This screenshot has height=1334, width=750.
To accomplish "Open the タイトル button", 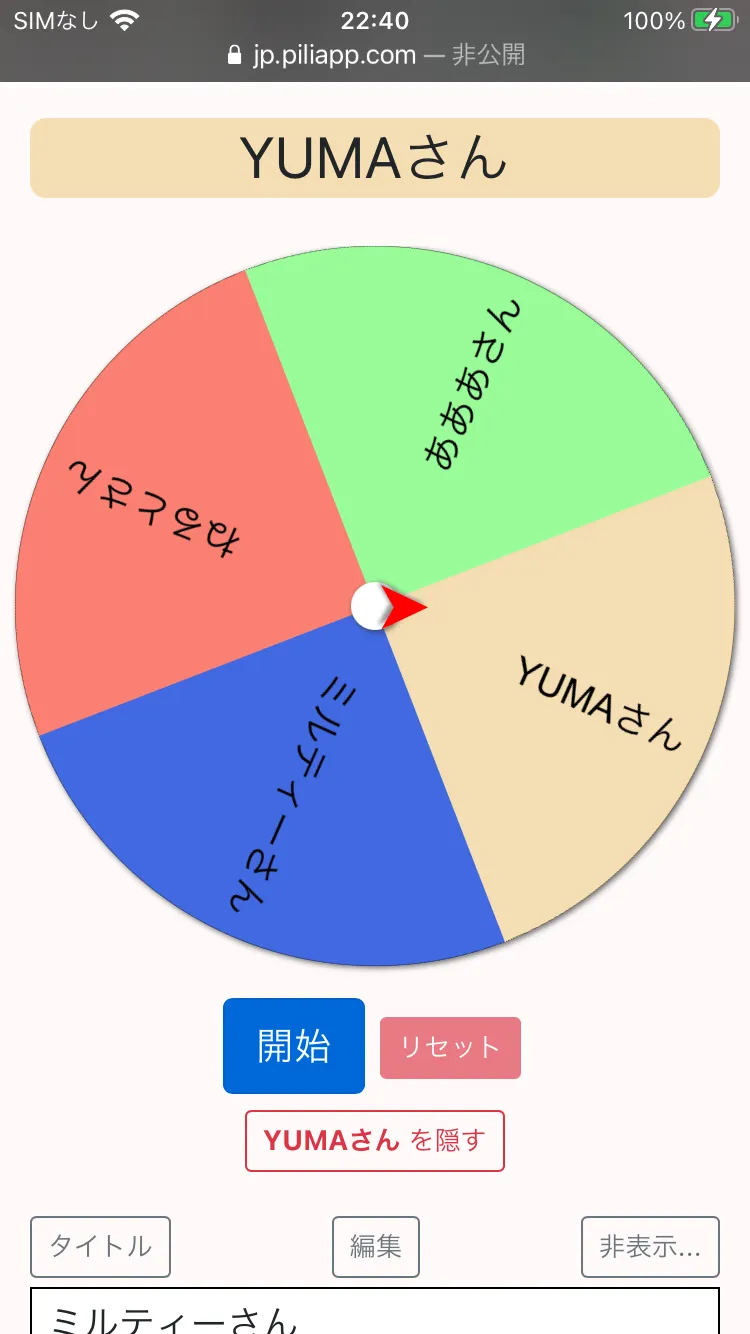I will (x=101, y=1247).
